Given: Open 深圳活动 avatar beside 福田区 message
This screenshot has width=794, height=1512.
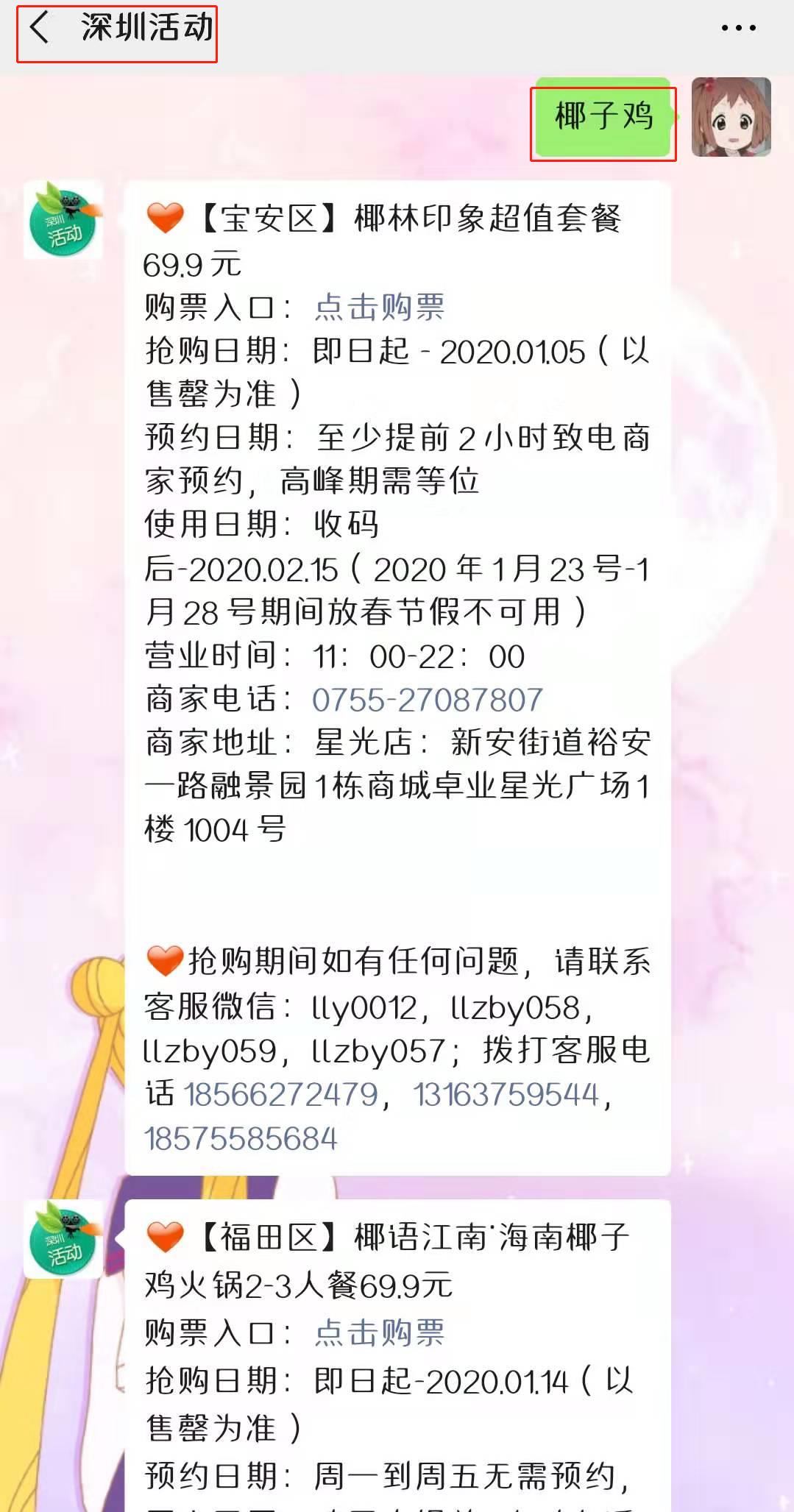Looking at the screenshot, I should [63, 1239].
